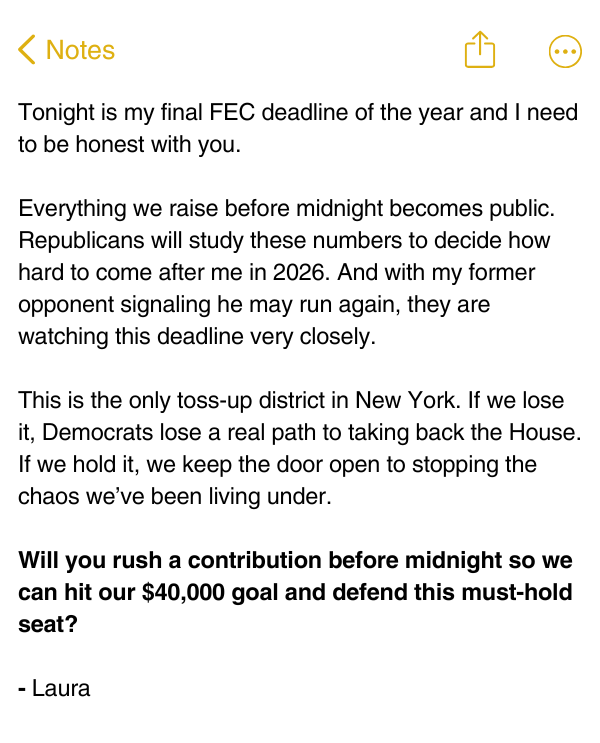Go back to the Notes list
The image size is (600, 743).
tap(66, 50)
